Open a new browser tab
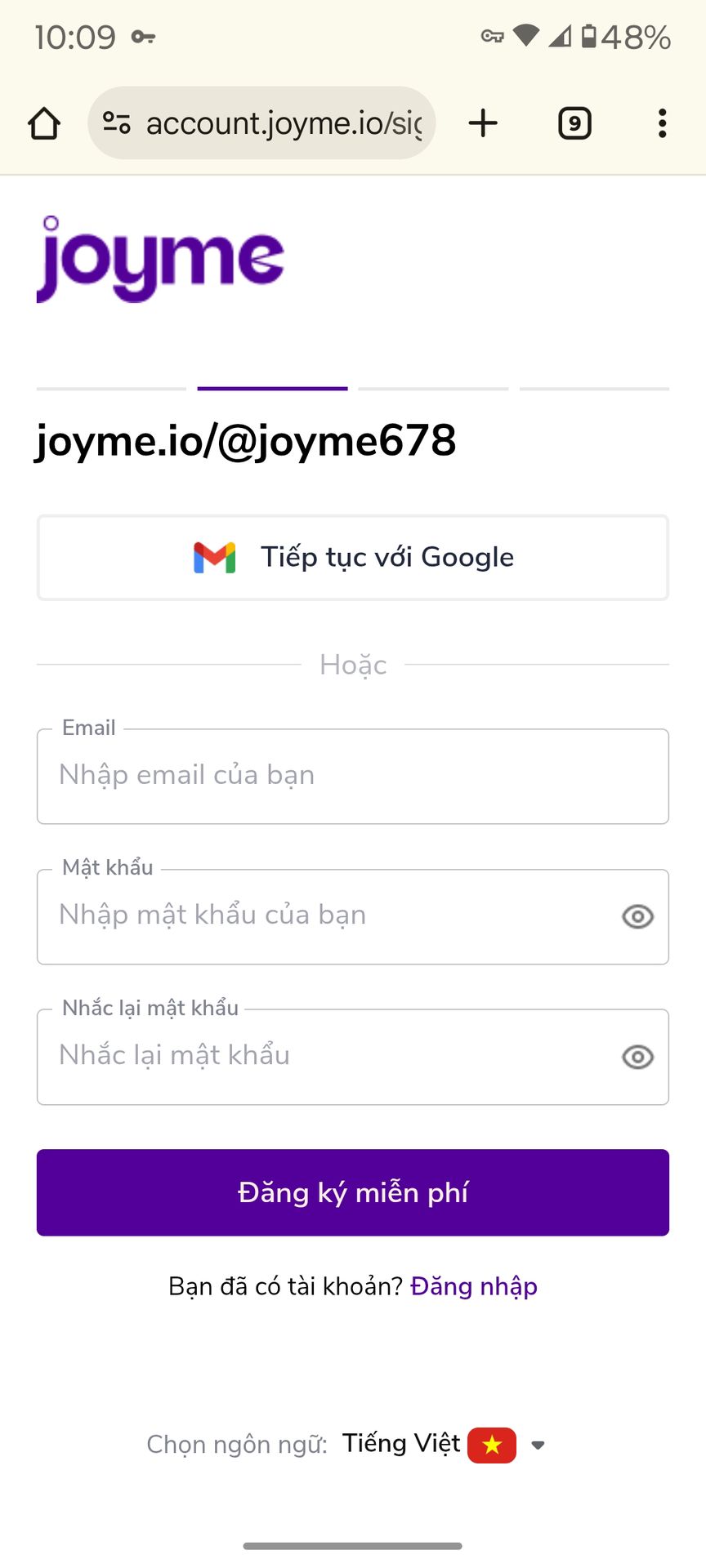706x1568 pixels. [483, 123]
